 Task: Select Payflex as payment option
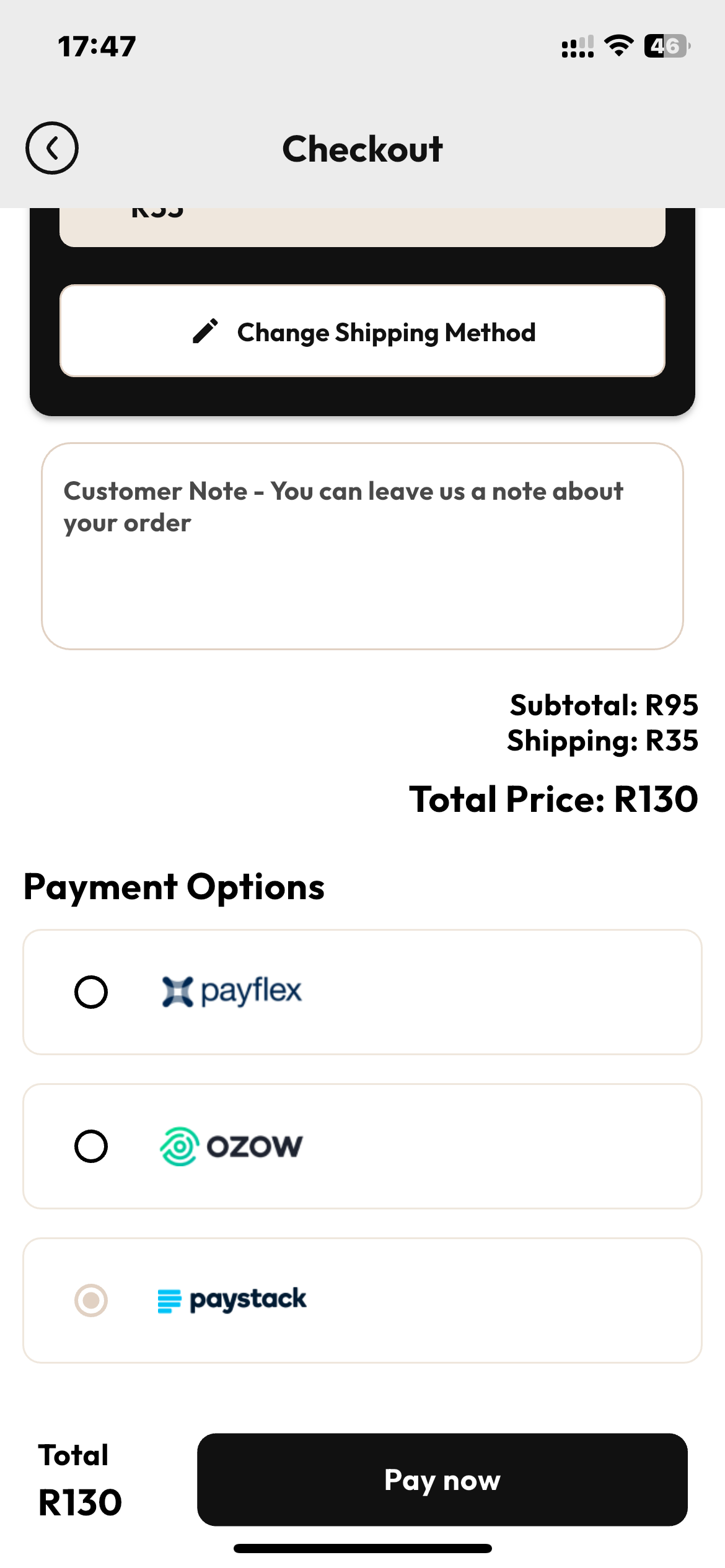362,992
